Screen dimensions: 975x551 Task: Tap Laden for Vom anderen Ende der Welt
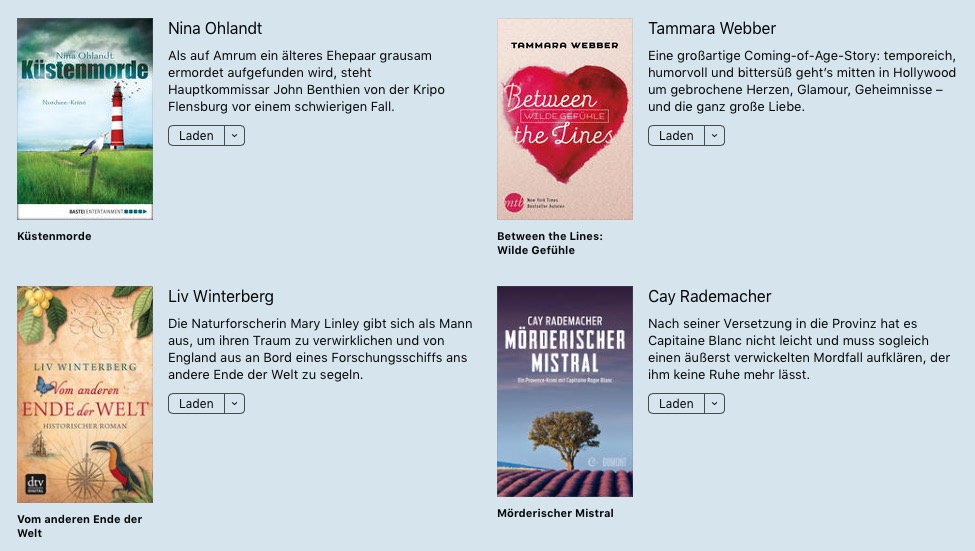click(x=196, y=404)
